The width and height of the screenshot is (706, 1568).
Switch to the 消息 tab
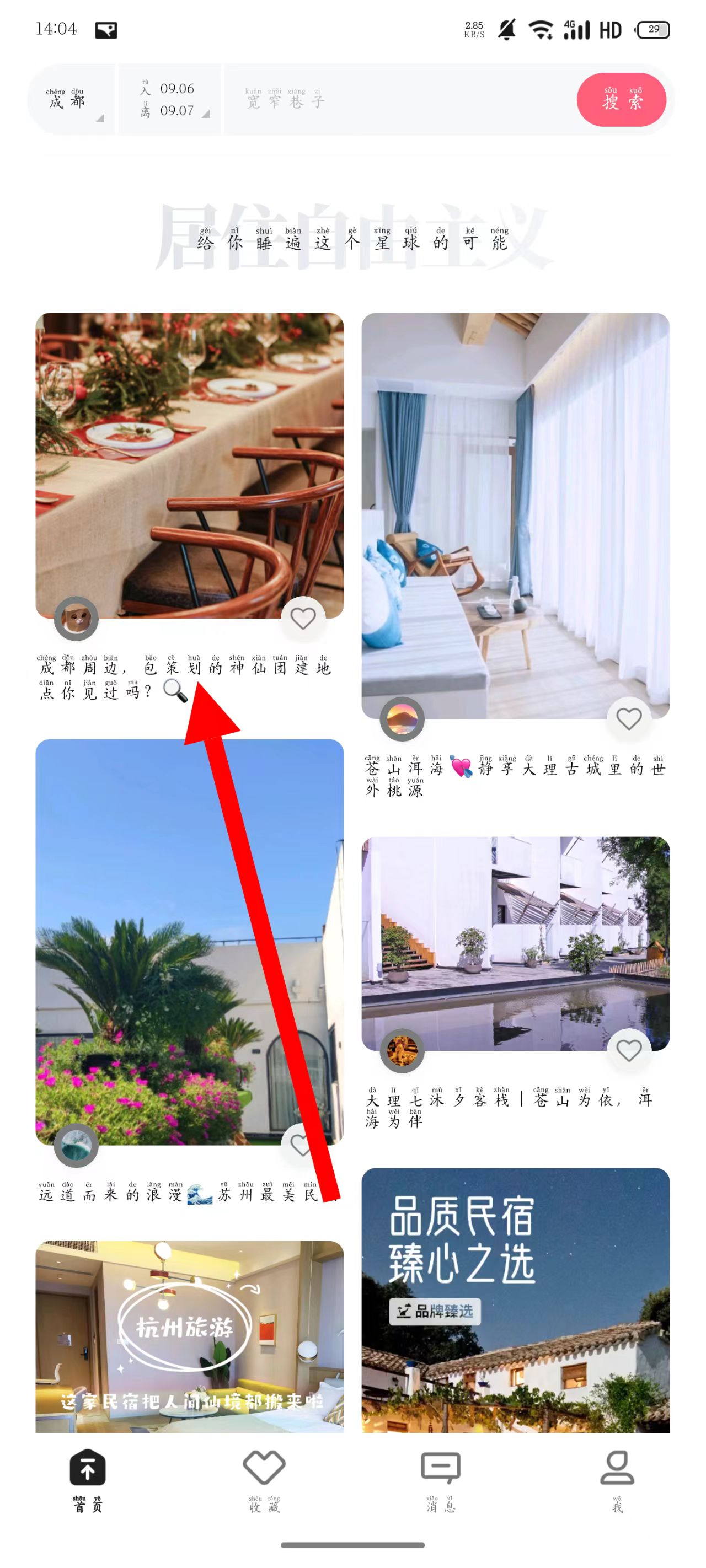(440, 1479)
